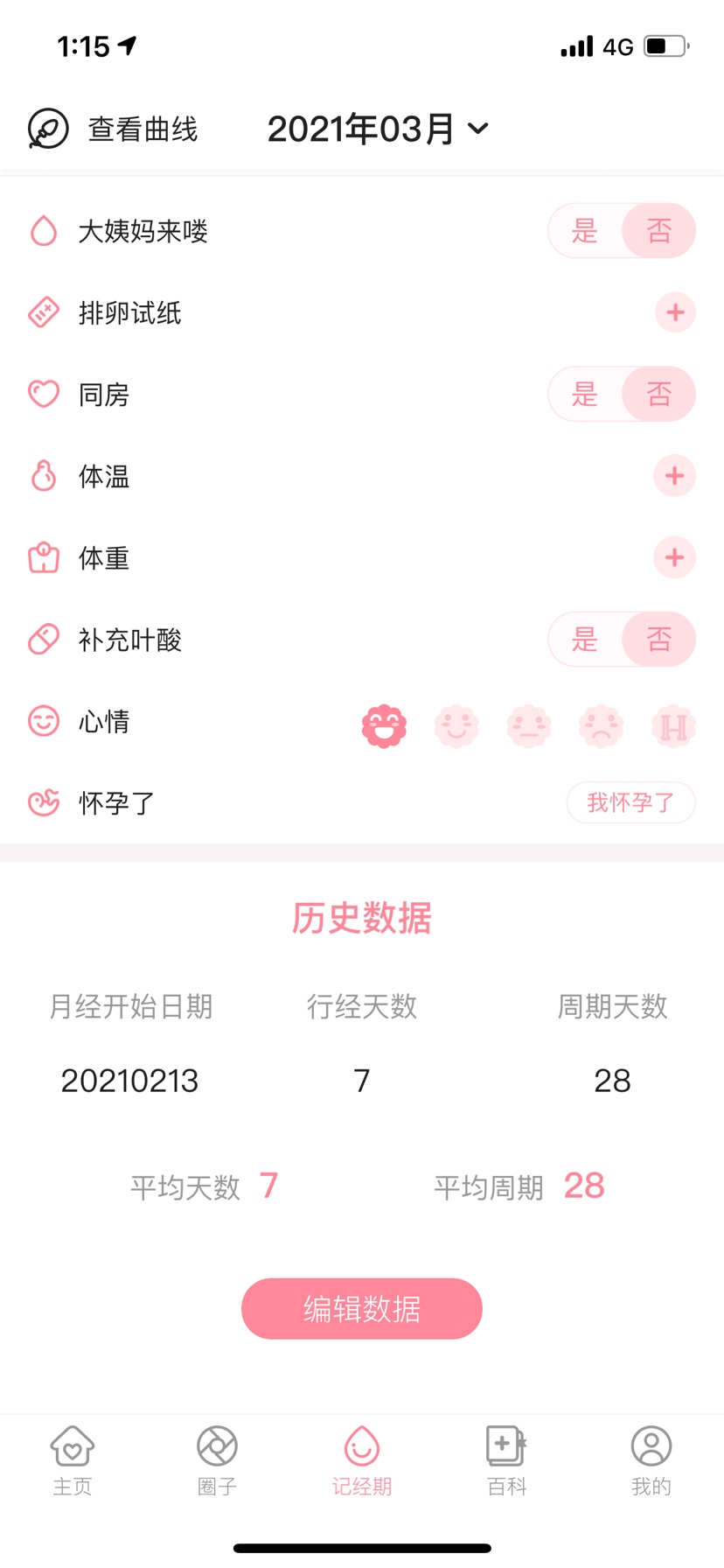Tap the 我怀孕了 button

point(630,802)
